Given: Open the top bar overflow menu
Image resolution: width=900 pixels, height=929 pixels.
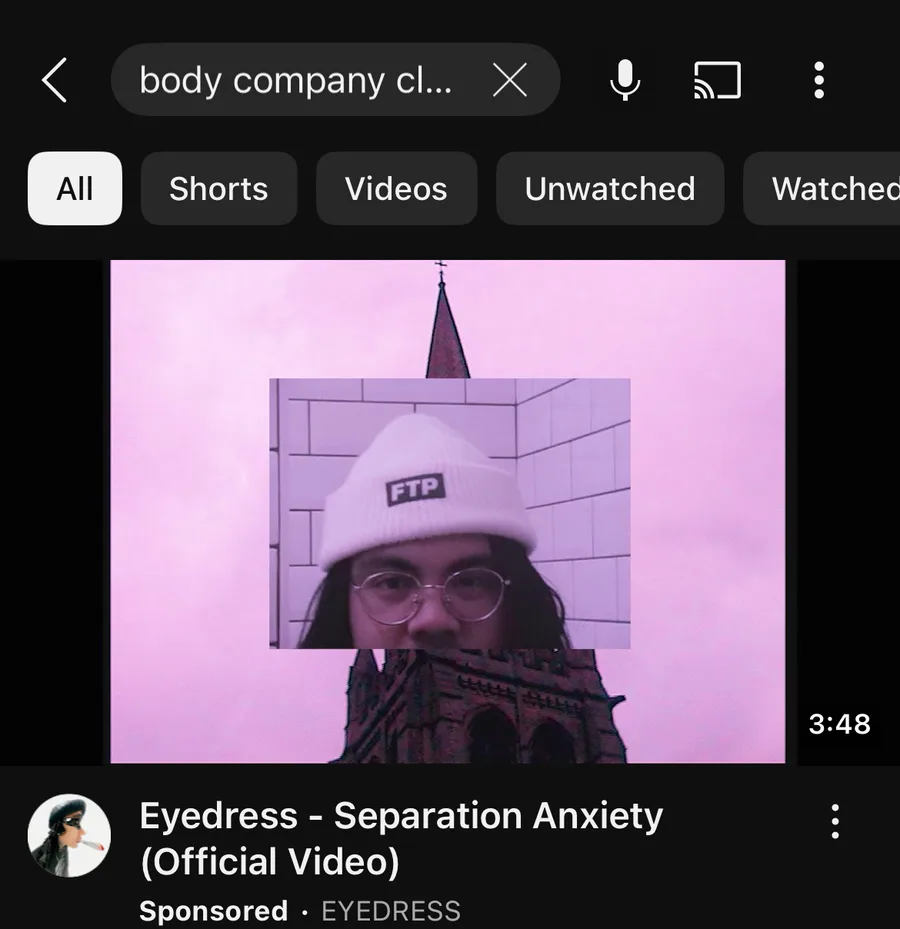Looking at the screenshot, I should point(819,80).
